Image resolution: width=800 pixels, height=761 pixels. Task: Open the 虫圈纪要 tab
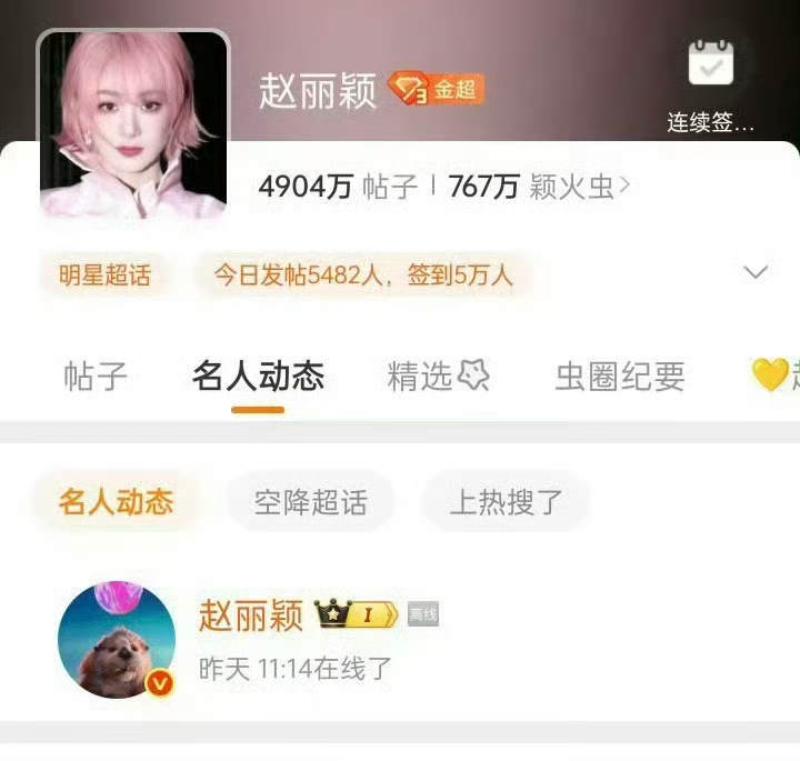click(x=620, y=377)
